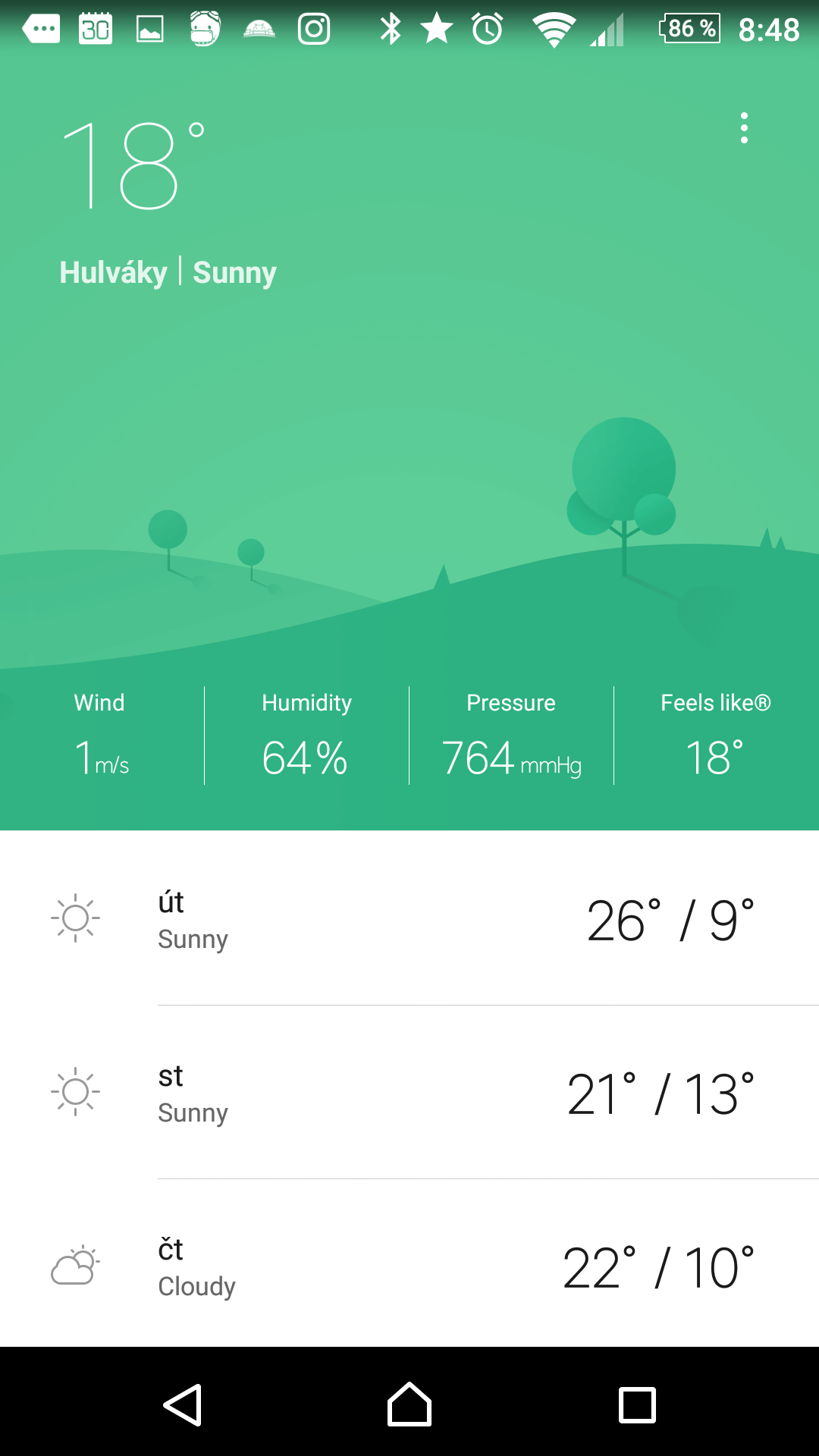Screen dimensions: 819x1456
Task: Tap the system home button
Action: point(409,1404)
